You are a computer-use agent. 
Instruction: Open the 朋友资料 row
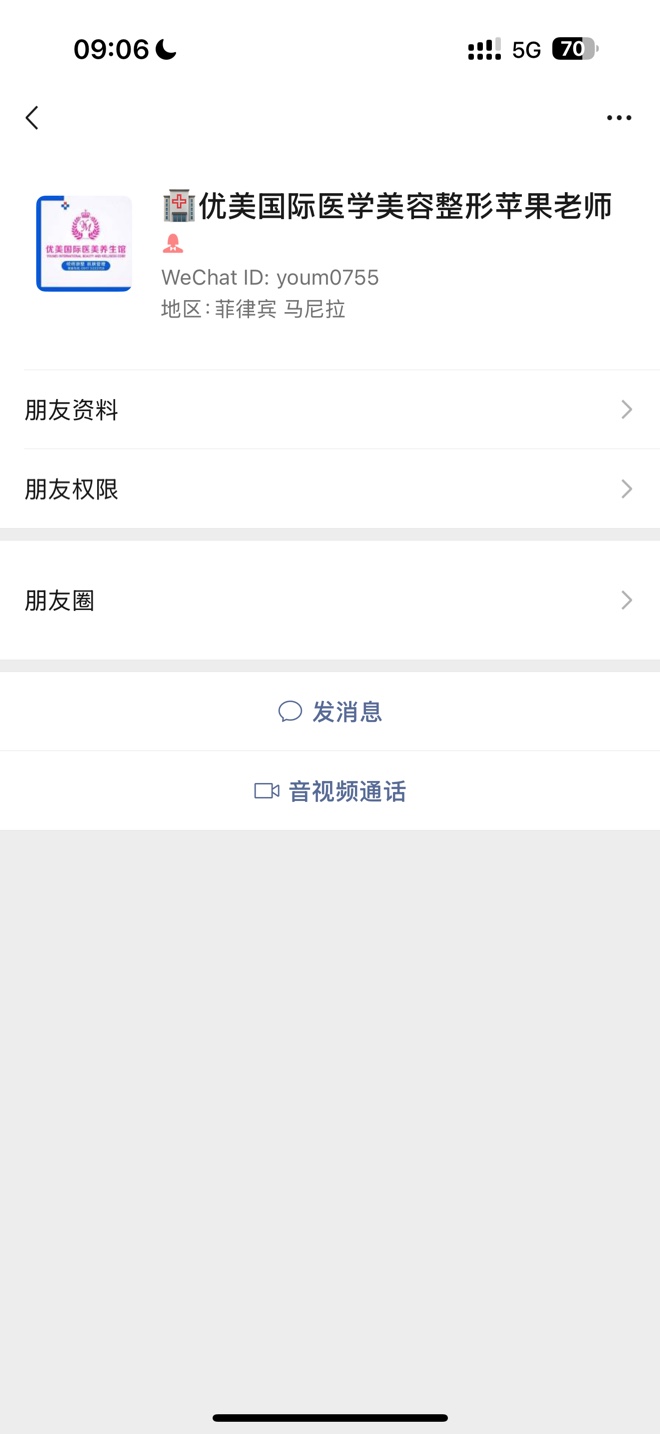click(x=330, y=410)
